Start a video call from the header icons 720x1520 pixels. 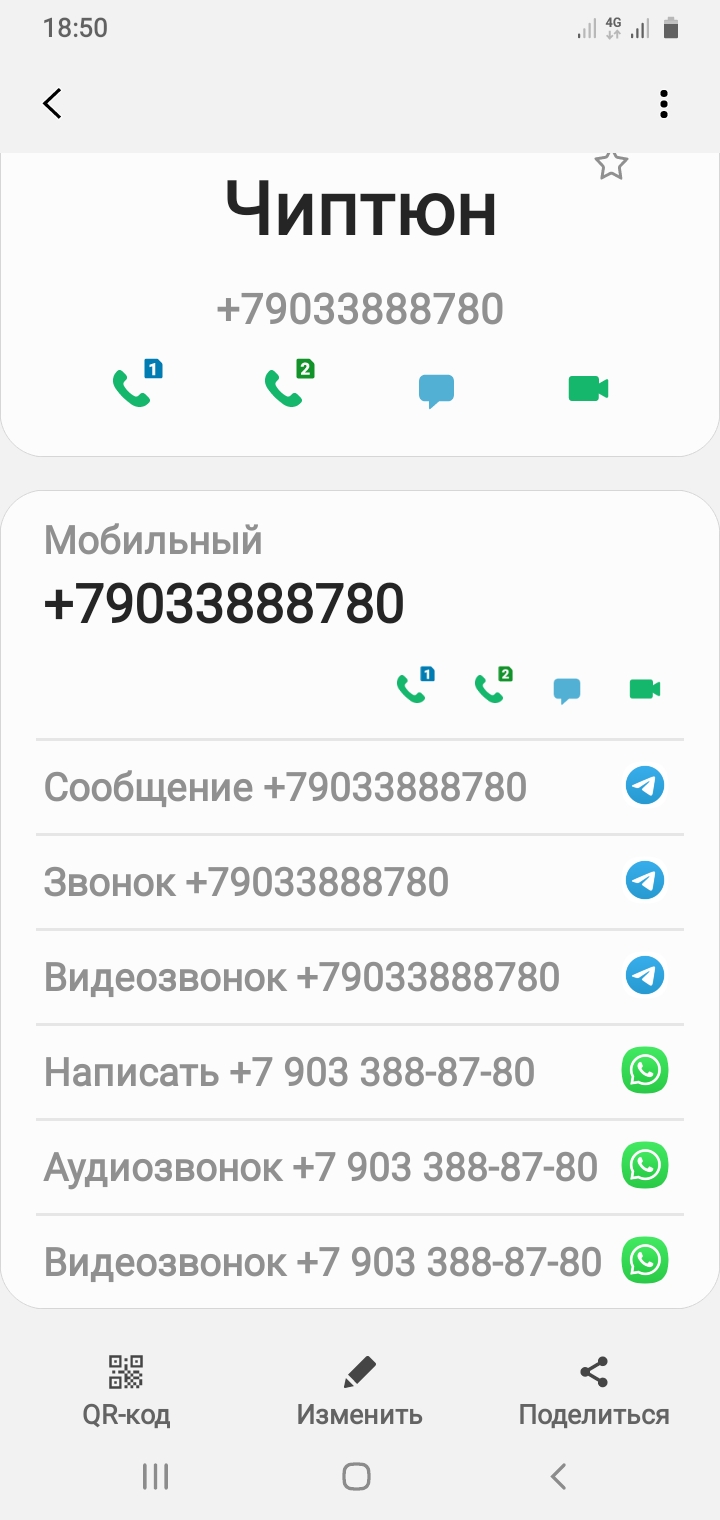[x=588, y=388]
